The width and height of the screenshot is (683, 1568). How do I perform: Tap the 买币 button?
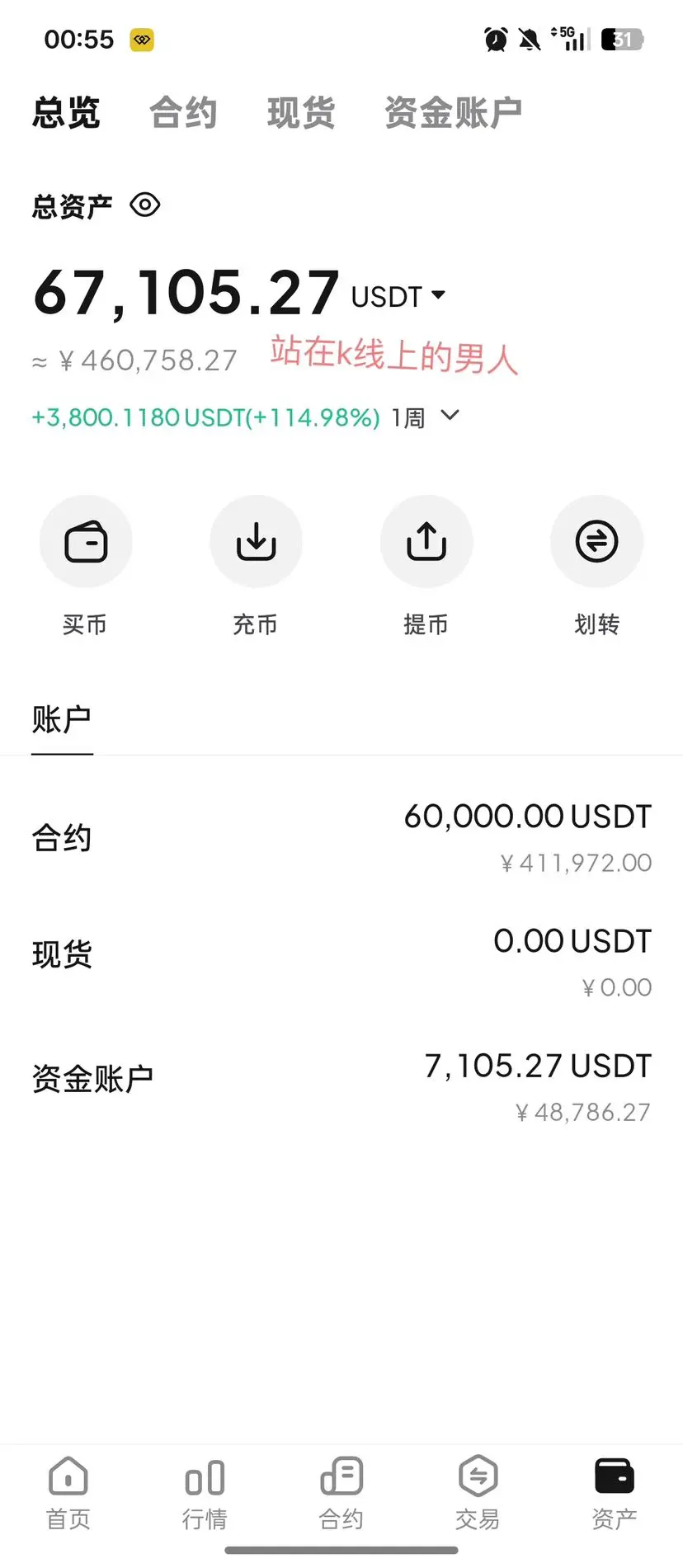pos(86,542)
